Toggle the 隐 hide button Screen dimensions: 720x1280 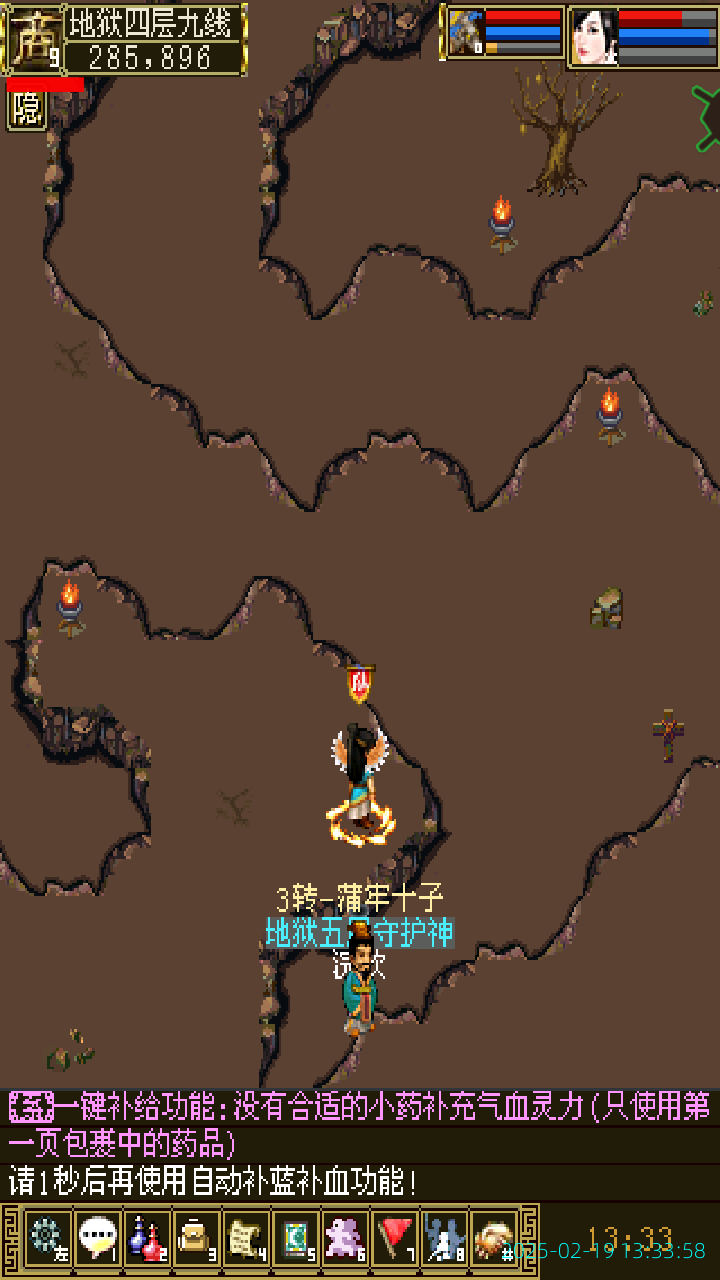[x=27, y=109]
